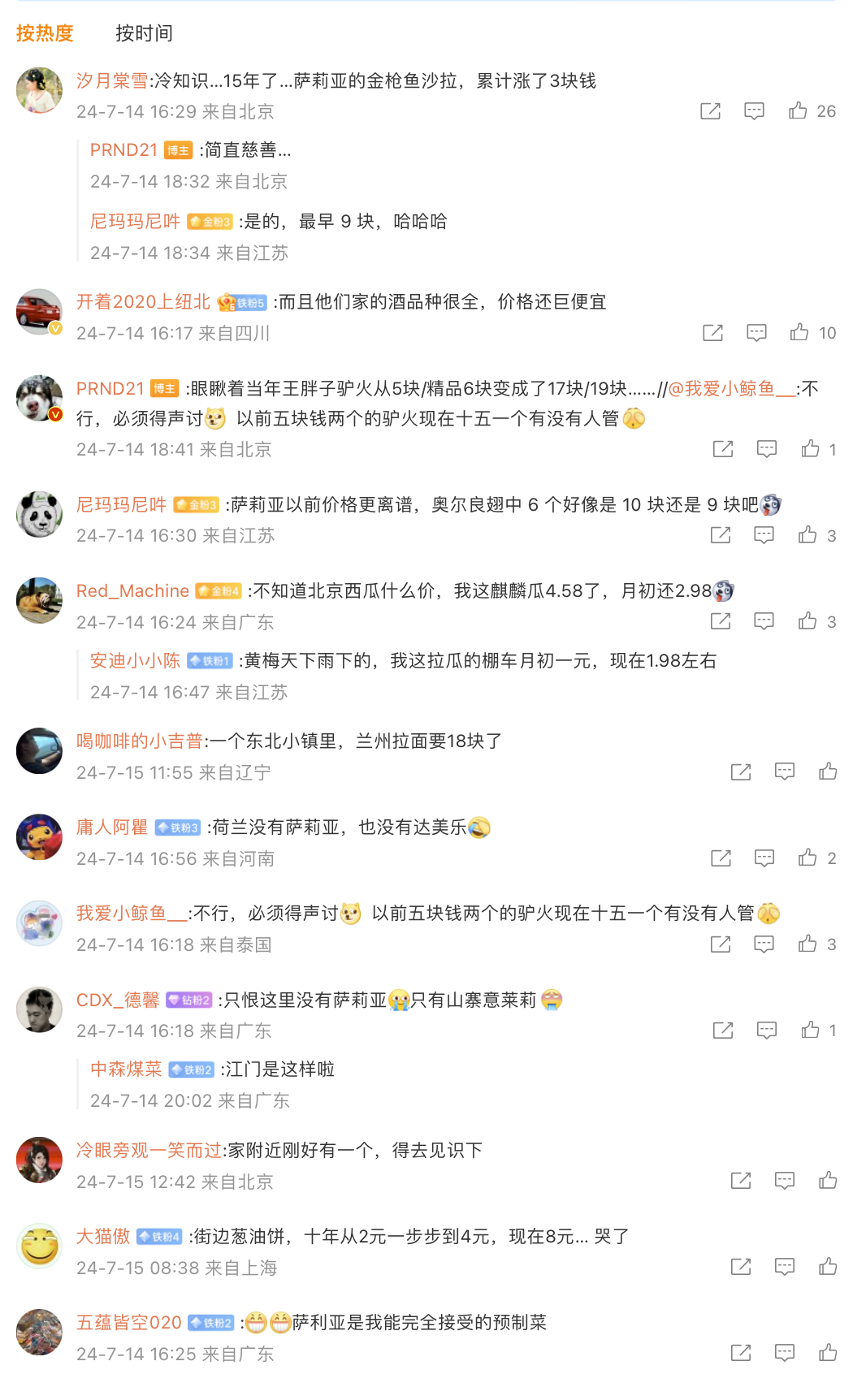Open the @我爱小鲸鱼__ mention link

tap(731, 389)
